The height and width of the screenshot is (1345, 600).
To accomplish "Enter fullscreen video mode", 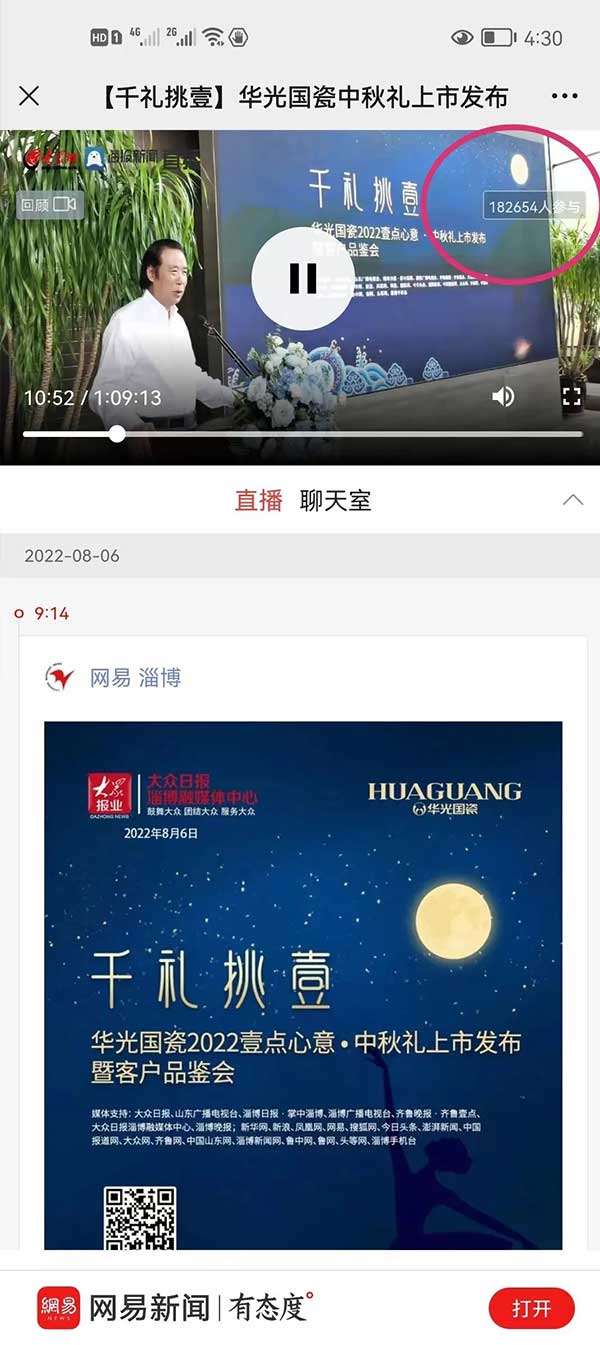I will (x=571, y=397).
